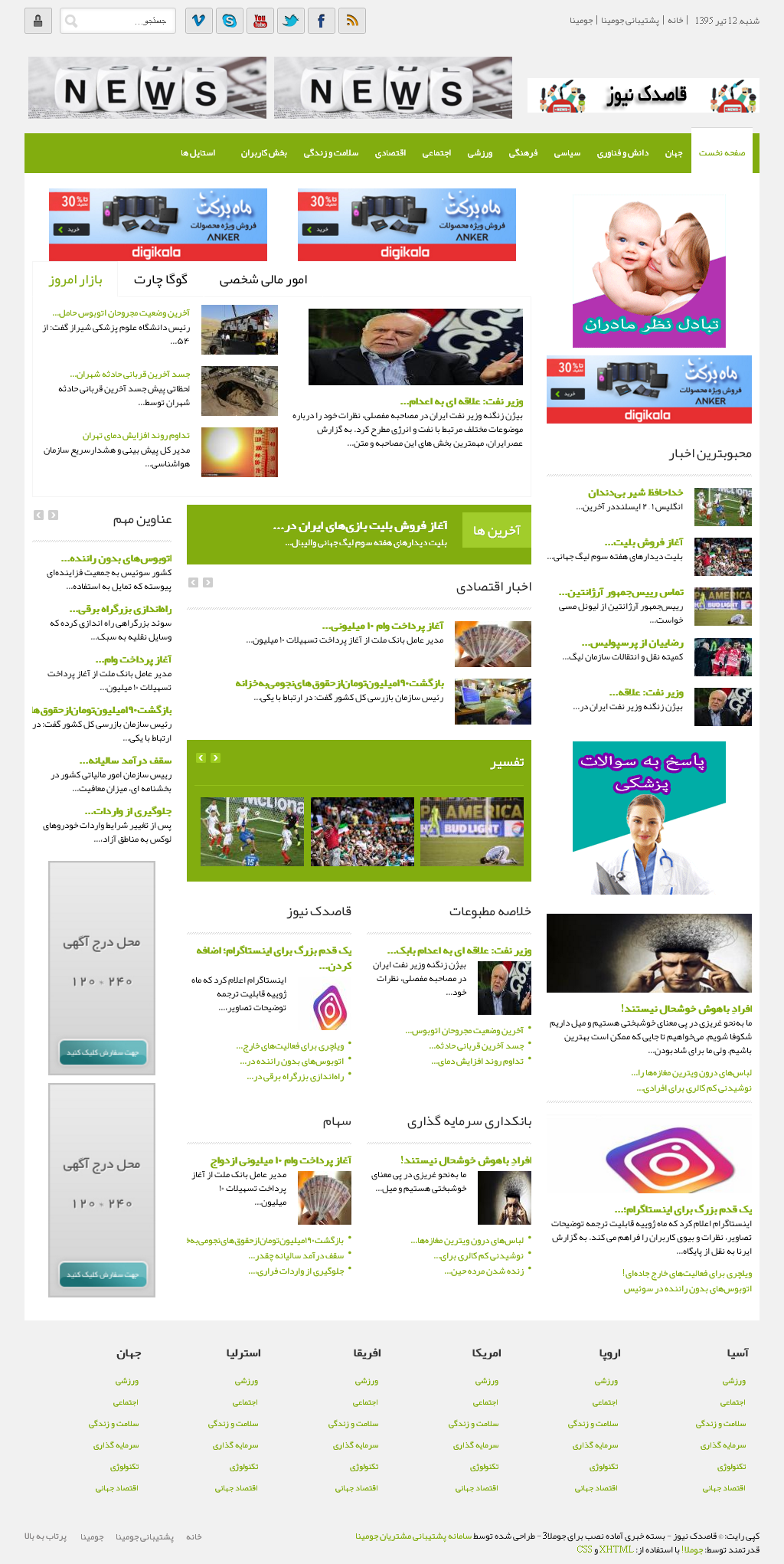This screenshot has width=784, height=1564.
Task: Open the ورزشی menu item
Action: [x=480, y=153]
